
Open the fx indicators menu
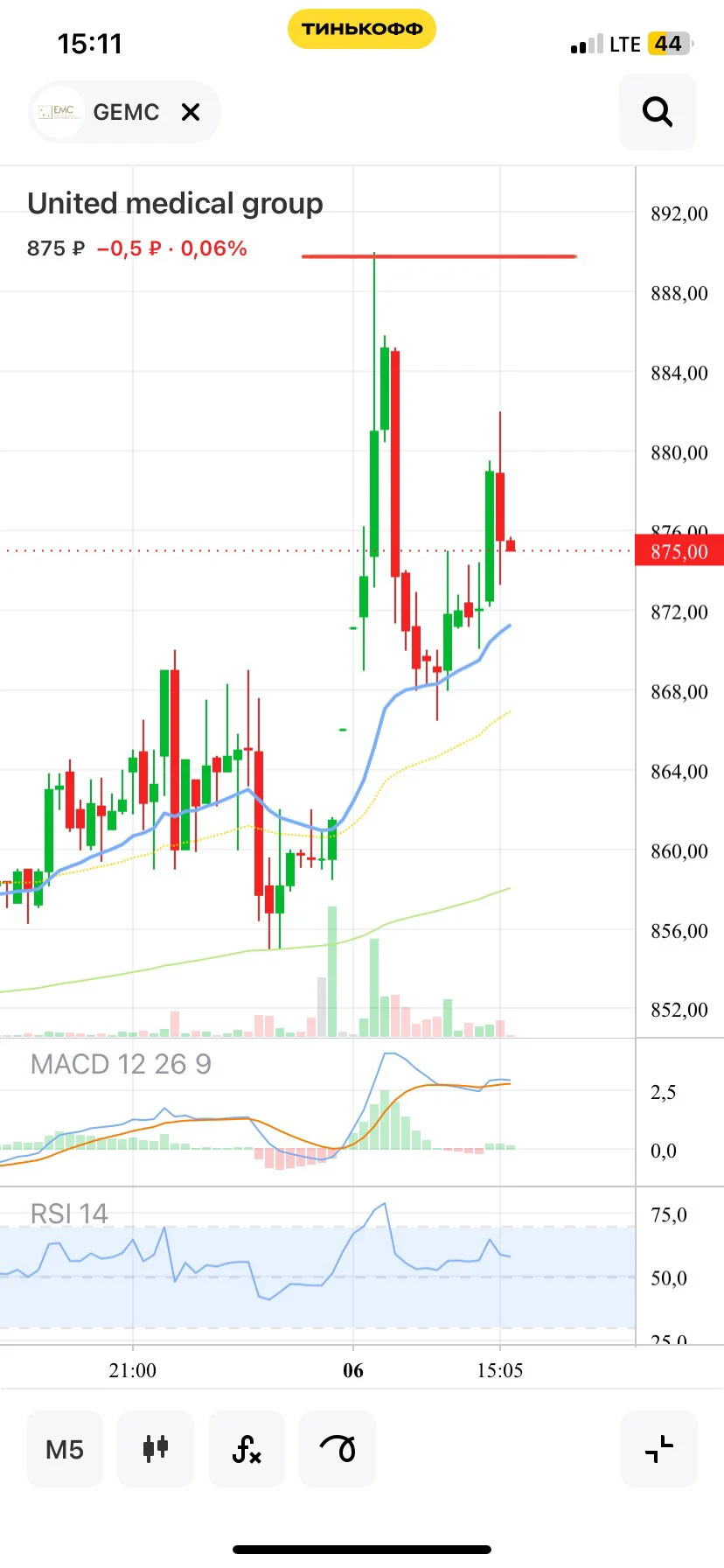[247, 1449]
